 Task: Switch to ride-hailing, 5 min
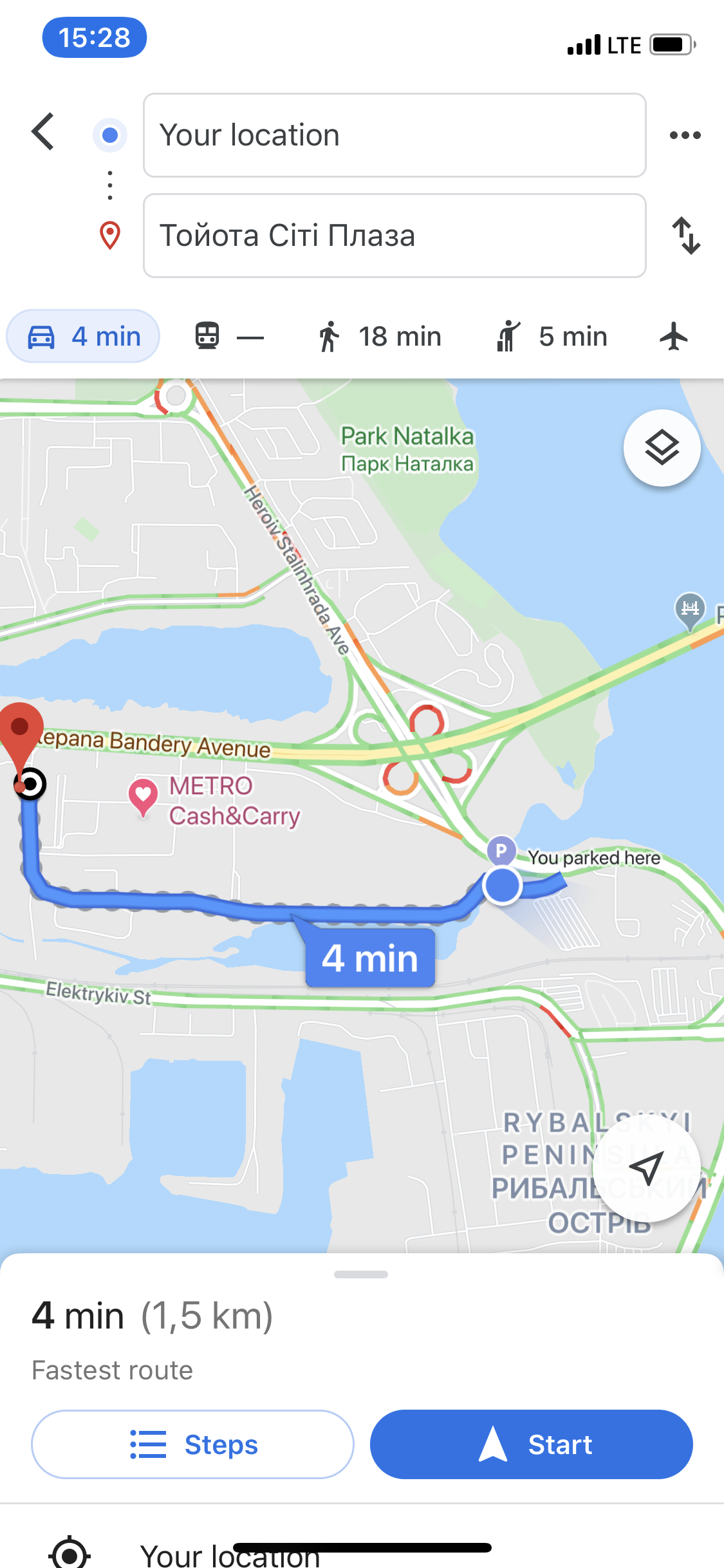point(552,337)
